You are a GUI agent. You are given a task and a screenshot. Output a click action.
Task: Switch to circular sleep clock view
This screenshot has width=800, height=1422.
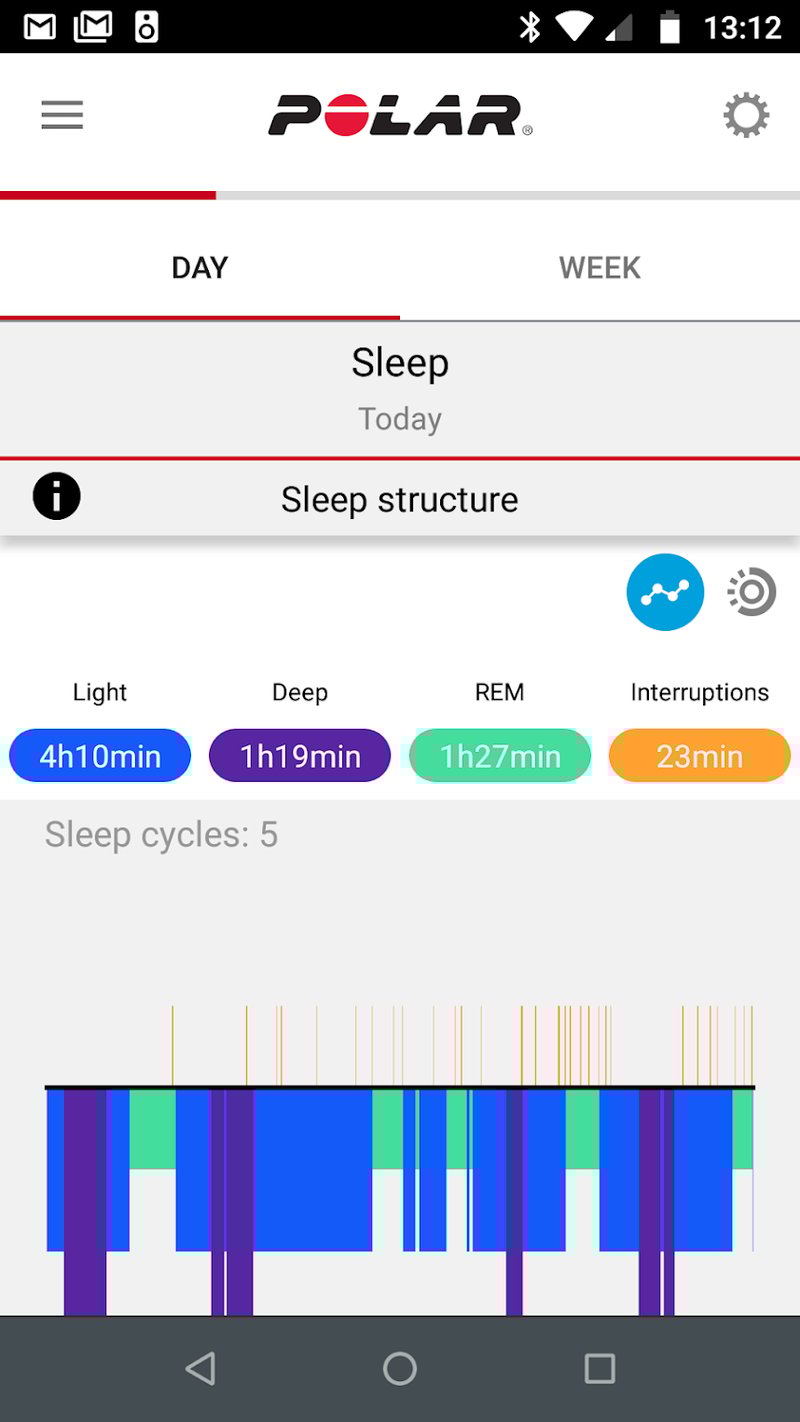pyautogui.click(x=752, y=592)
